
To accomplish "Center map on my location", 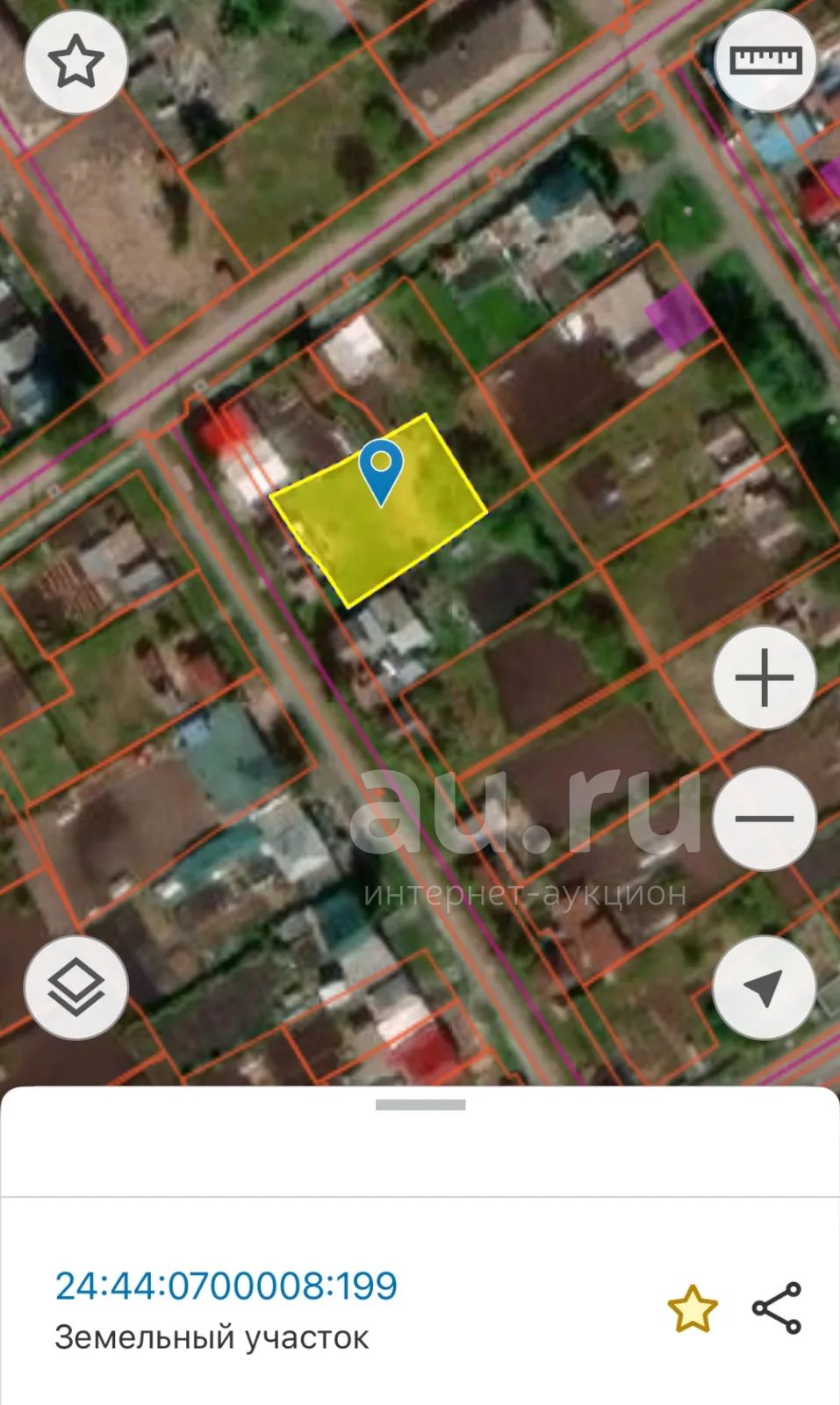I will pos(765,988).
